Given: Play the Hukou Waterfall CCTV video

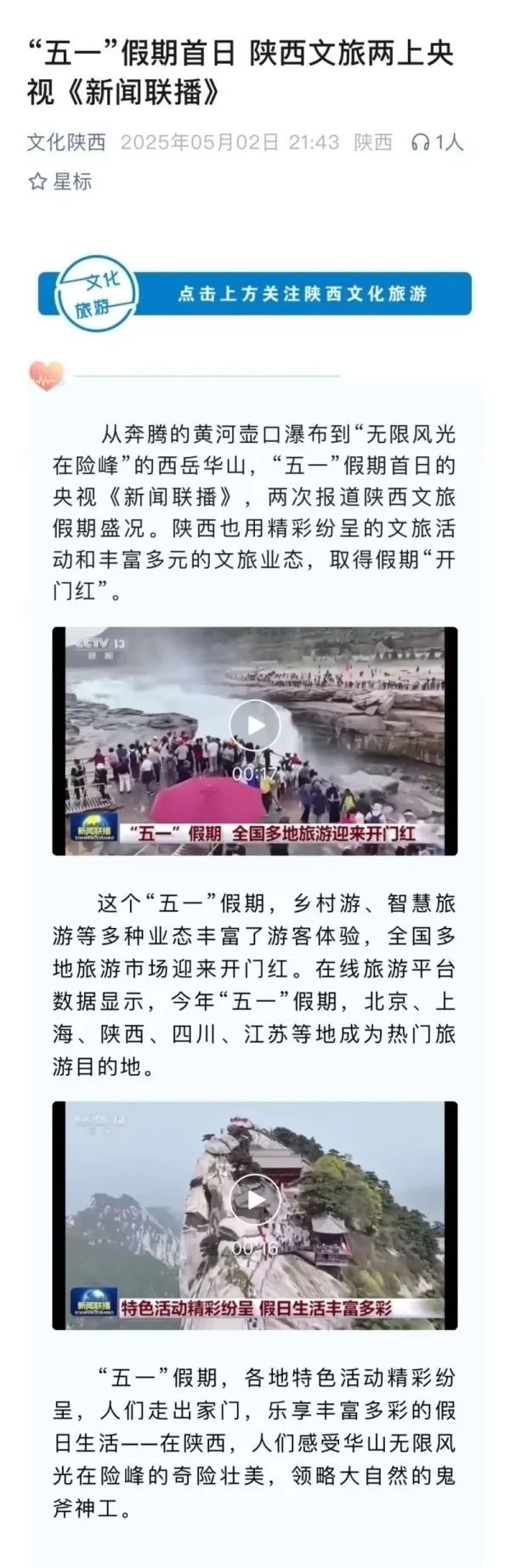Looking at the screenshot, I should 254,725.
